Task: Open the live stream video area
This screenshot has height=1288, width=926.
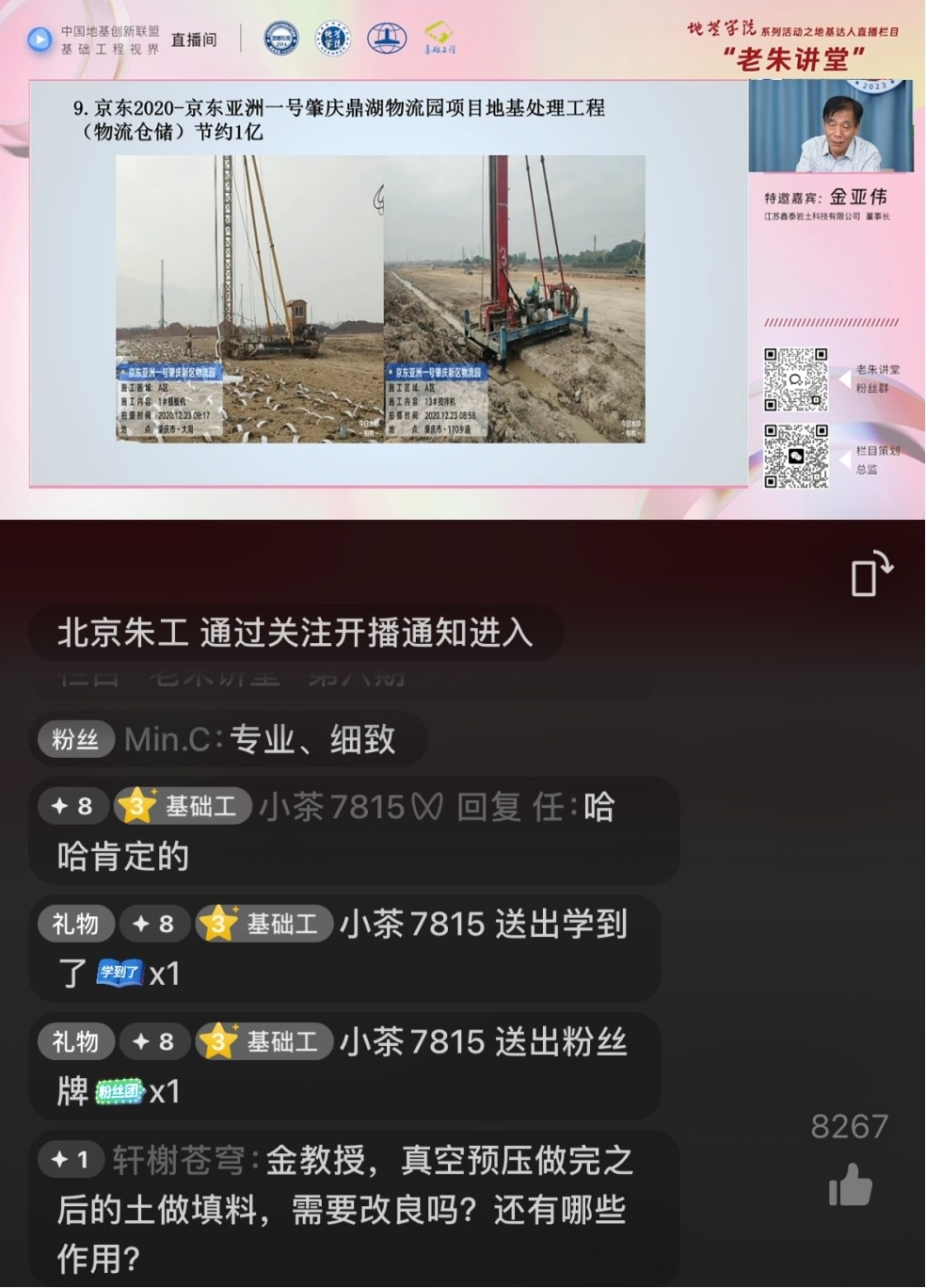Action: (x=463, y=260)
